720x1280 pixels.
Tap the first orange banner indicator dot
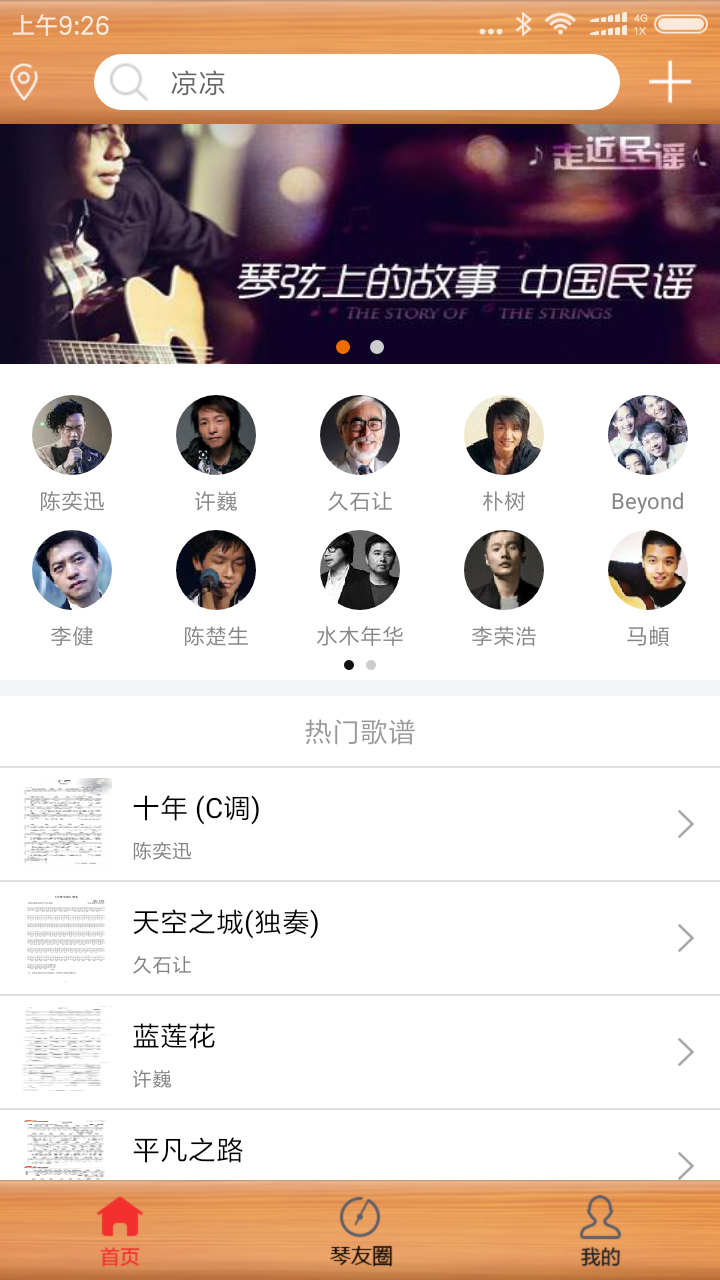(x=343, y=347)
